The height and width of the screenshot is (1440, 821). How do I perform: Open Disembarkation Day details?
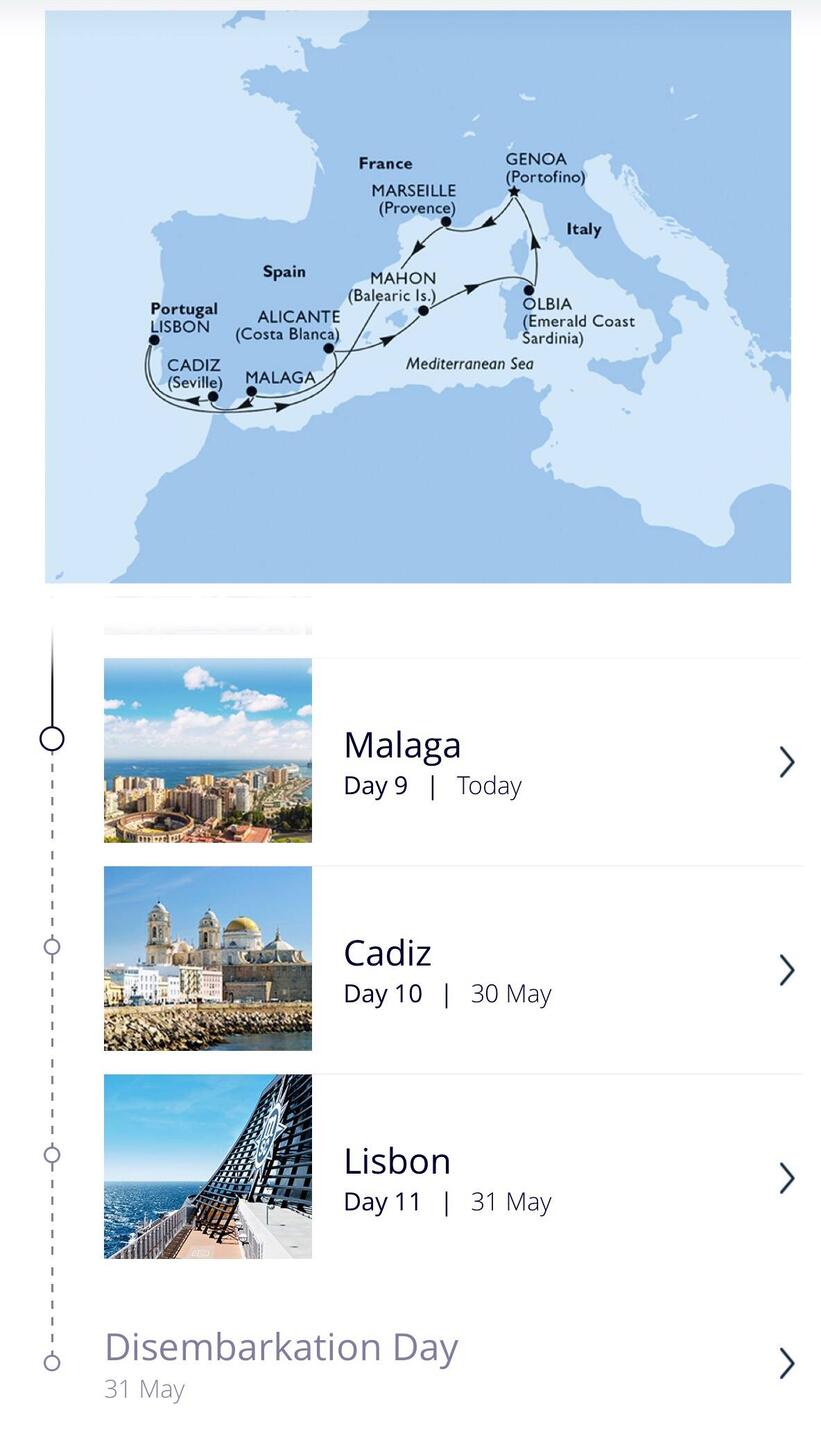(452, 1364)
